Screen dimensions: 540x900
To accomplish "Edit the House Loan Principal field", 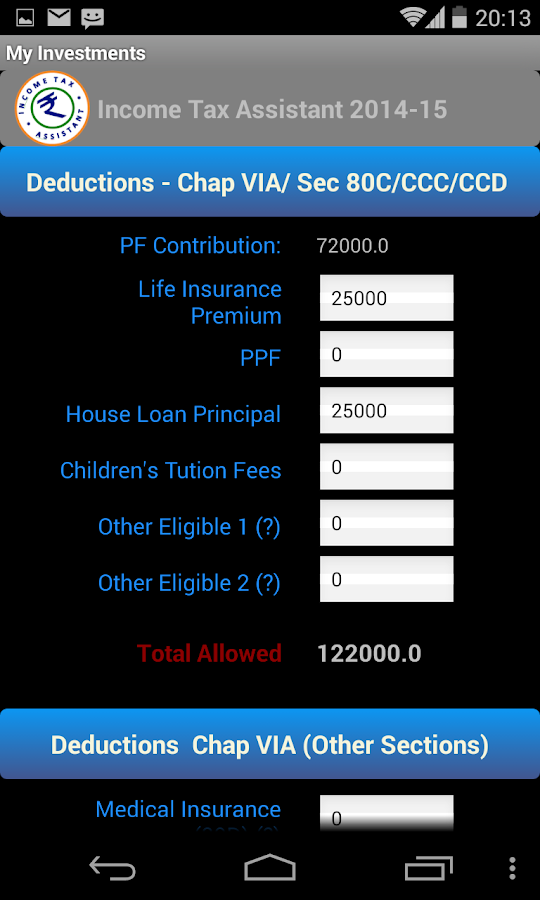I will pyautogui.click(x=386, y=410).
